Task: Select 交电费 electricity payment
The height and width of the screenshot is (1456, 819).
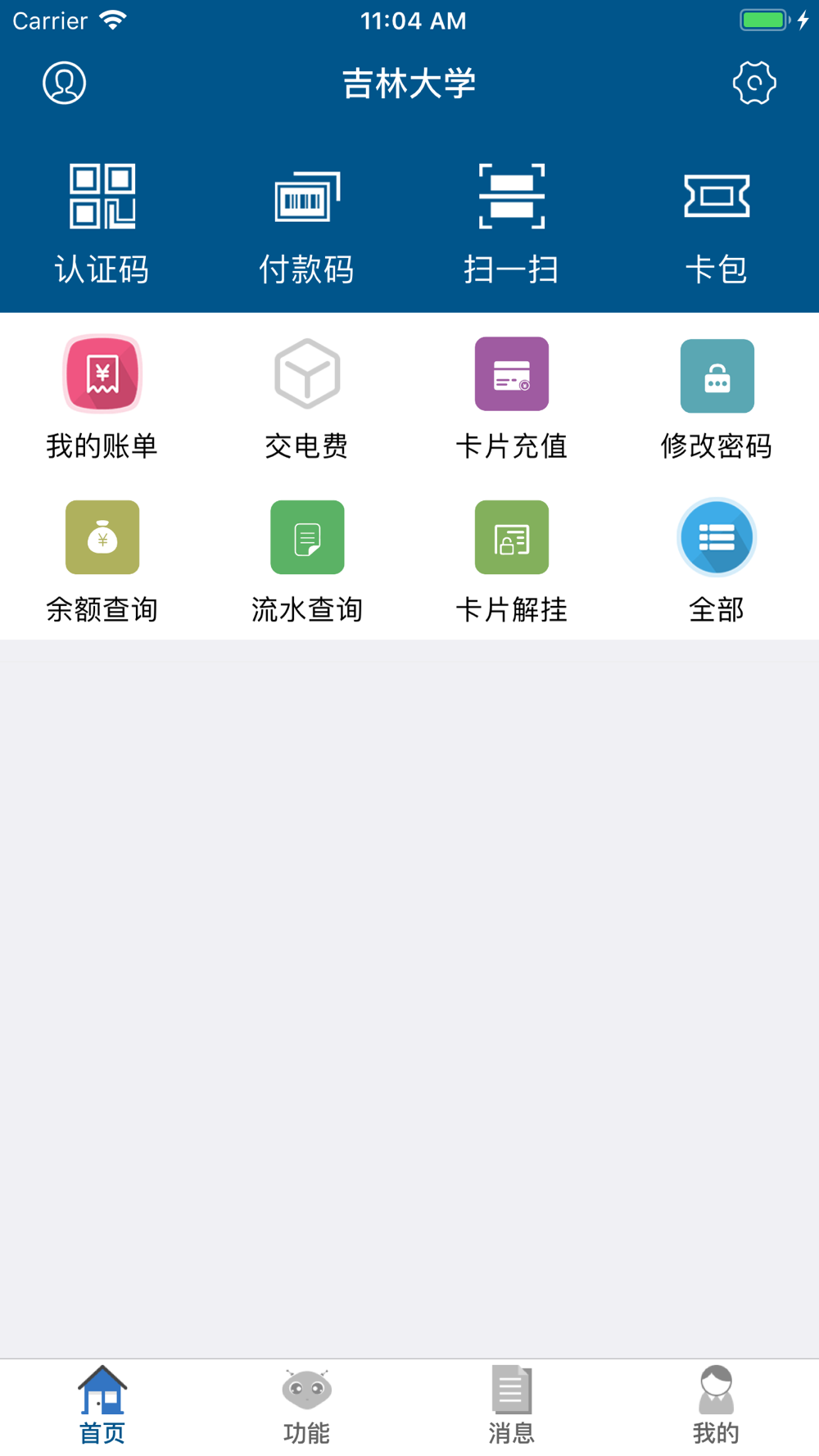Action: point(307,398)
